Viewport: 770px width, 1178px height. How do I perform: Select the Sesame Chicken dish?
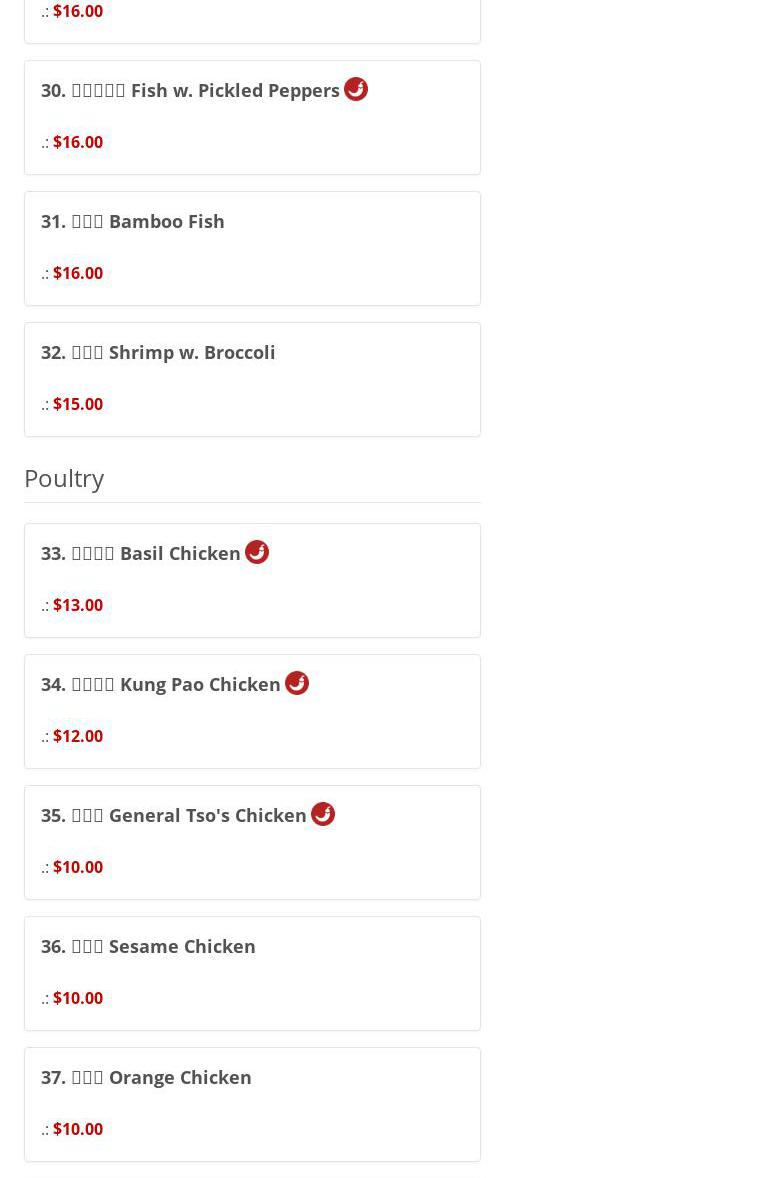point(181,946)
